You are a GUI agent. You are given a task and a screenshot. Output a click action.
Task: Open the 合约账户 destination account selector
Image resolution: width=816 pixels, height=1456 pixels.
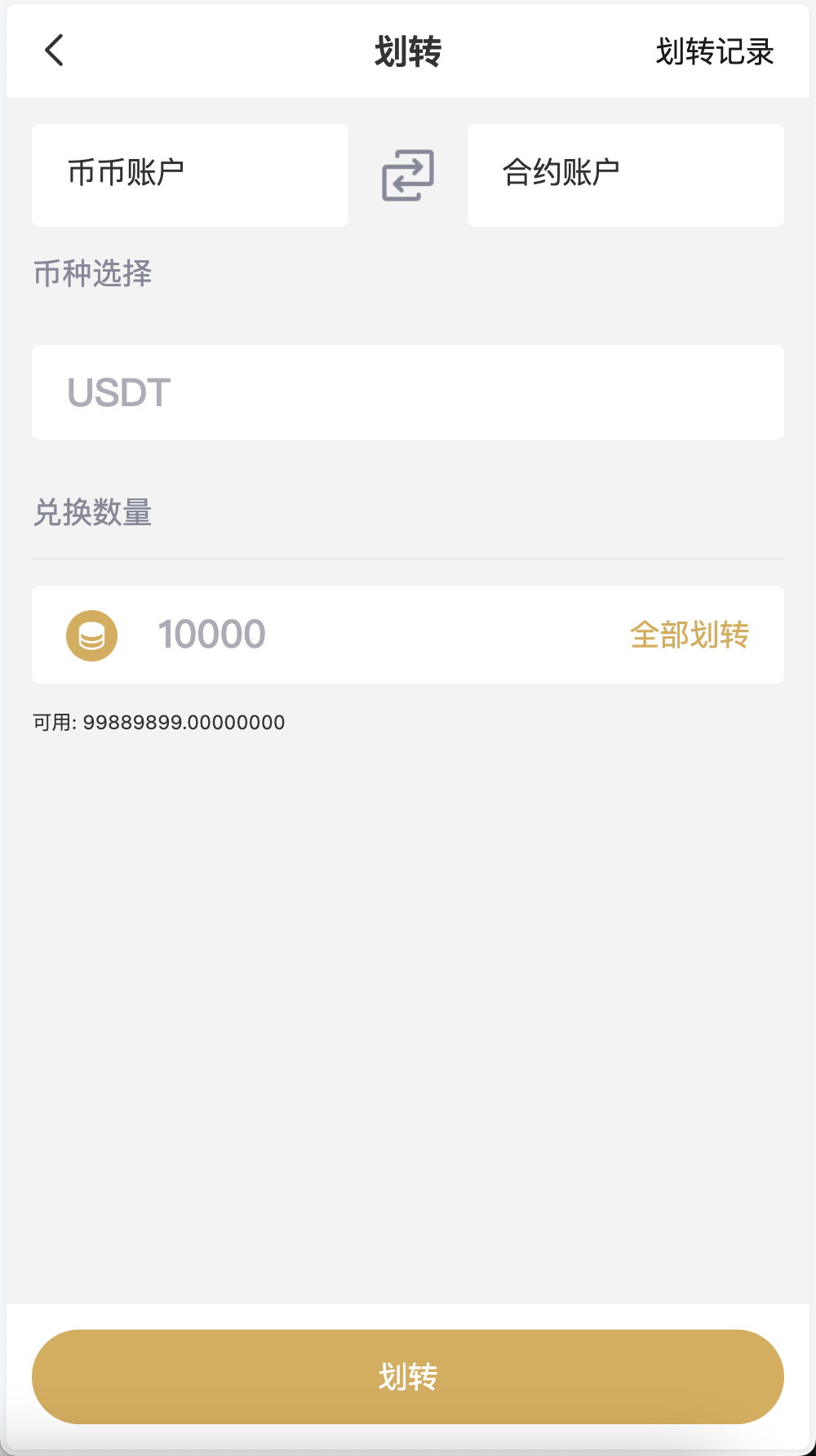pos(625,175)
